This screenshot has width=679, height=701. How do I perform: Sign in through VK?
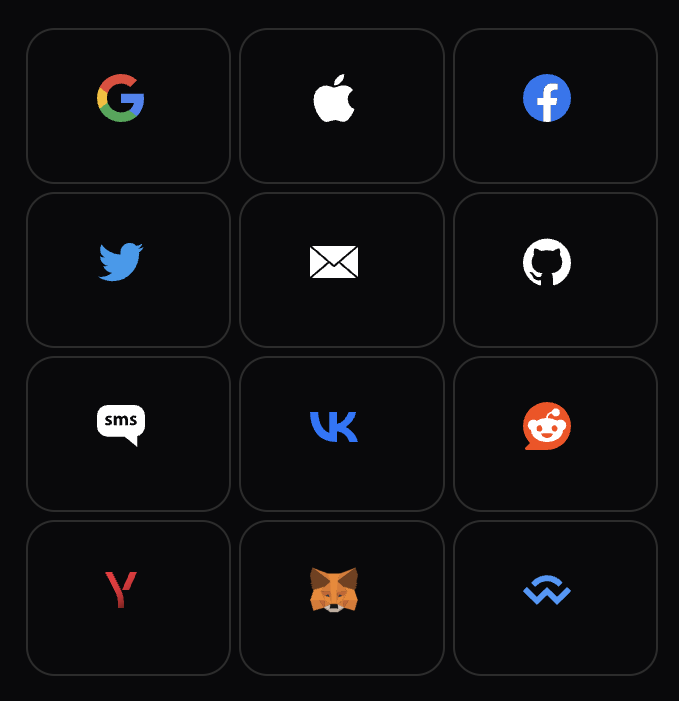tap(334, 426)
